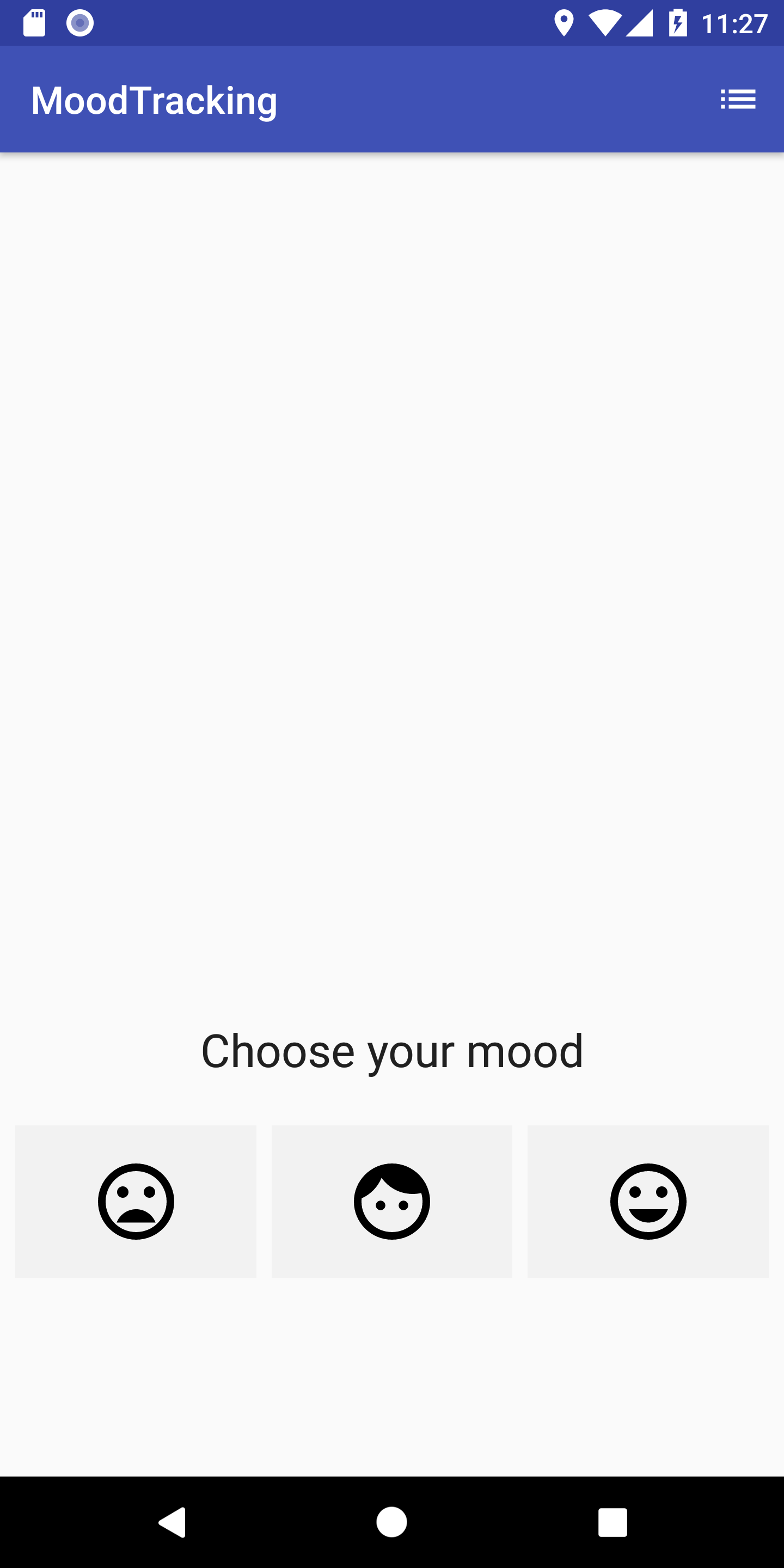The image size is (784, 1568).
Task: Choose the neutral face mood
Action: 392,1201
